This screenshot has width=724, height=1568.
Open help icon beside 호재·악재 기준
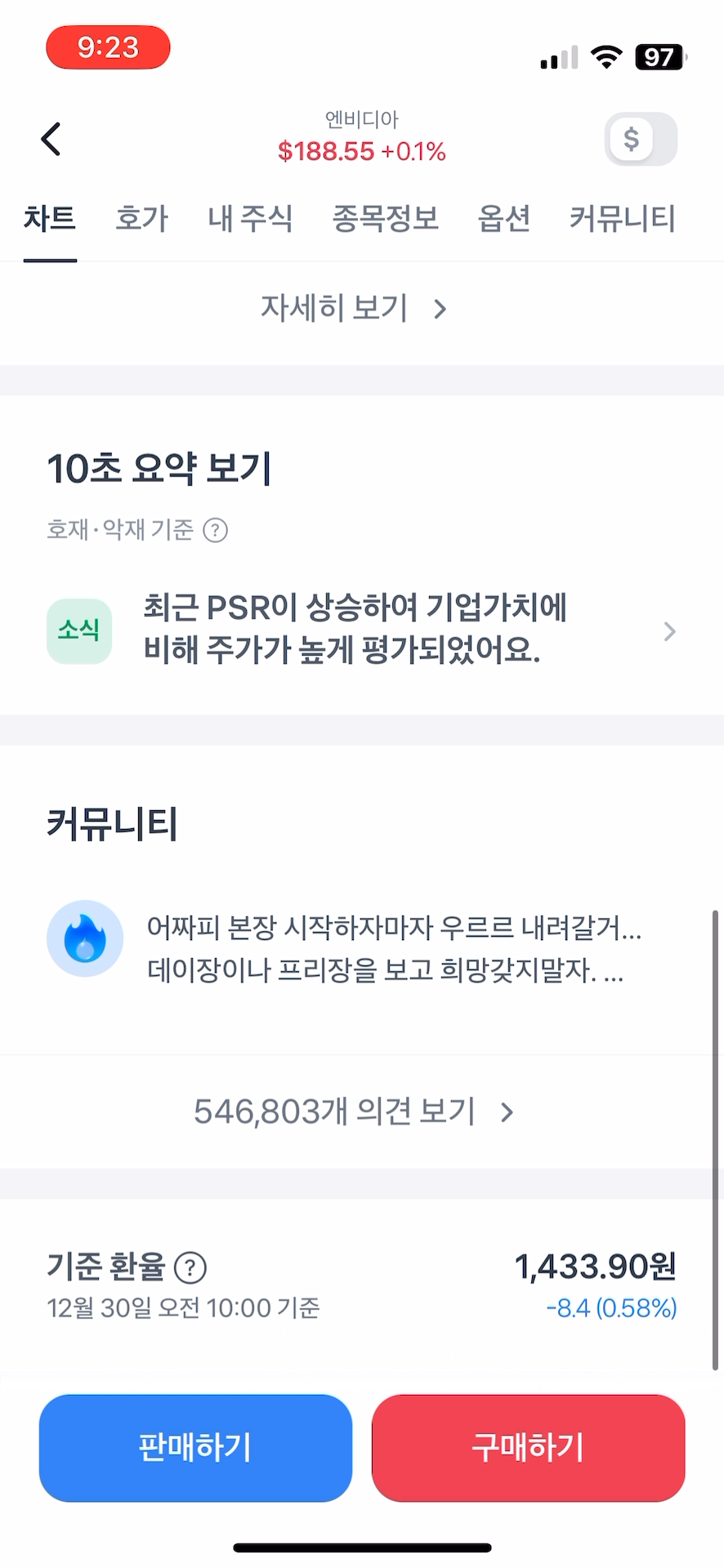tap(215, 530)
